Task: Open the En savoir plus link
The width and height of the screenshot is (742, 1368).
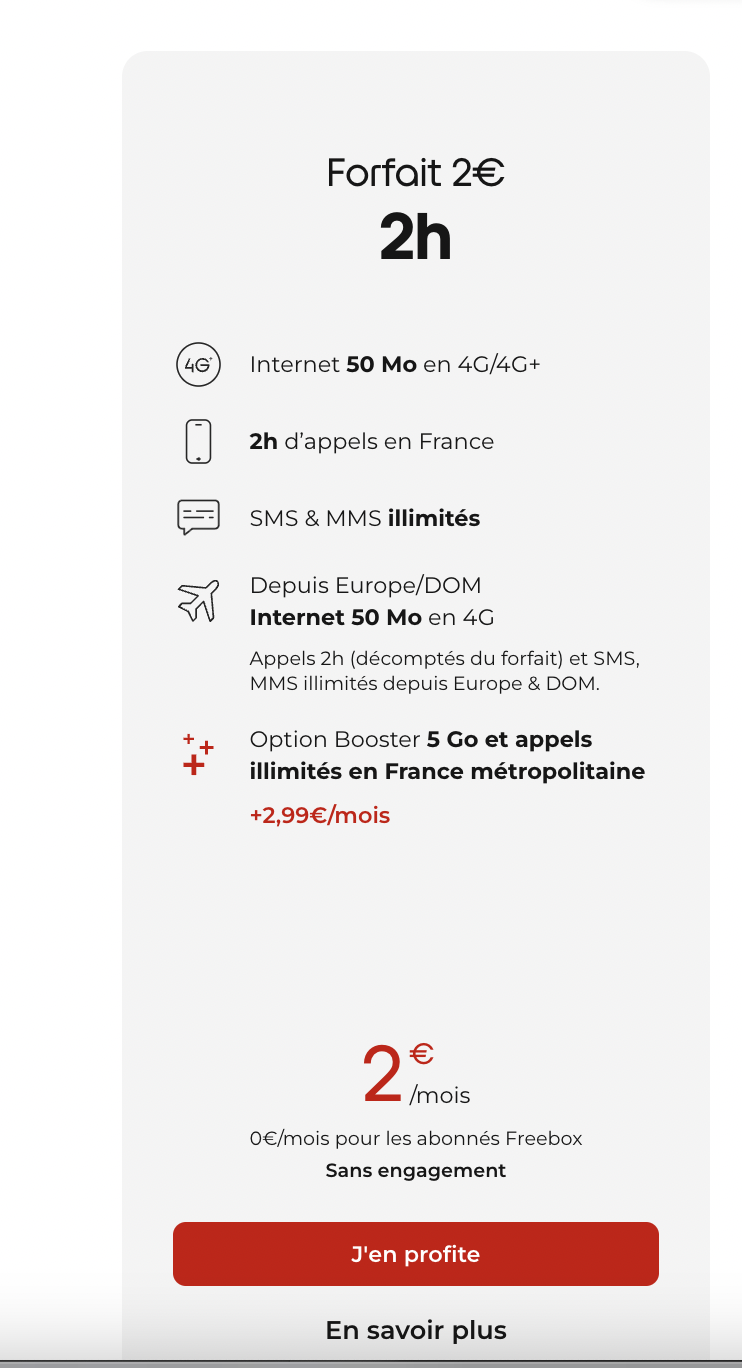Action: coord(416,1331)
